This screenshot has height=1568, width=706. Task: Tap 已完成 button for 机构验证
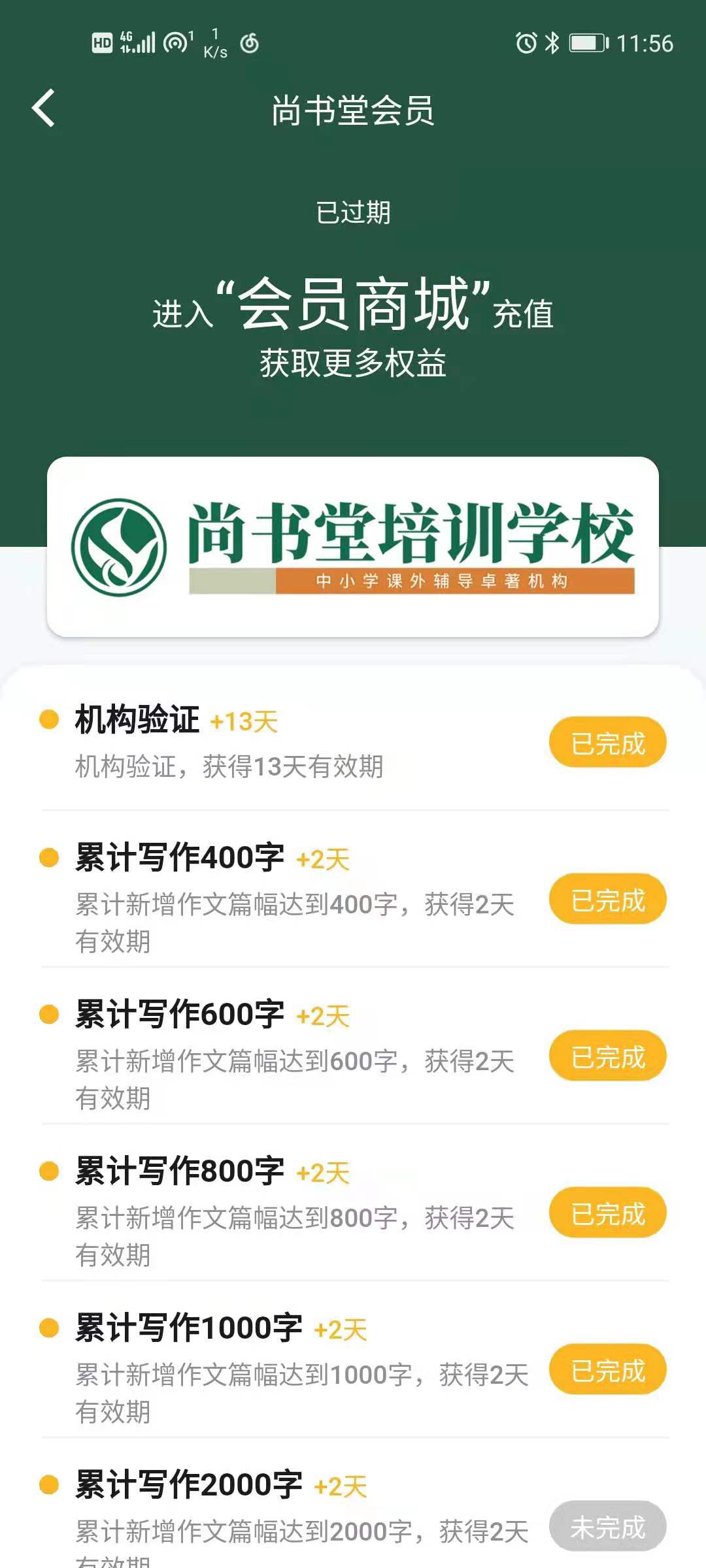pyautogui.click(x=607, y=743)
